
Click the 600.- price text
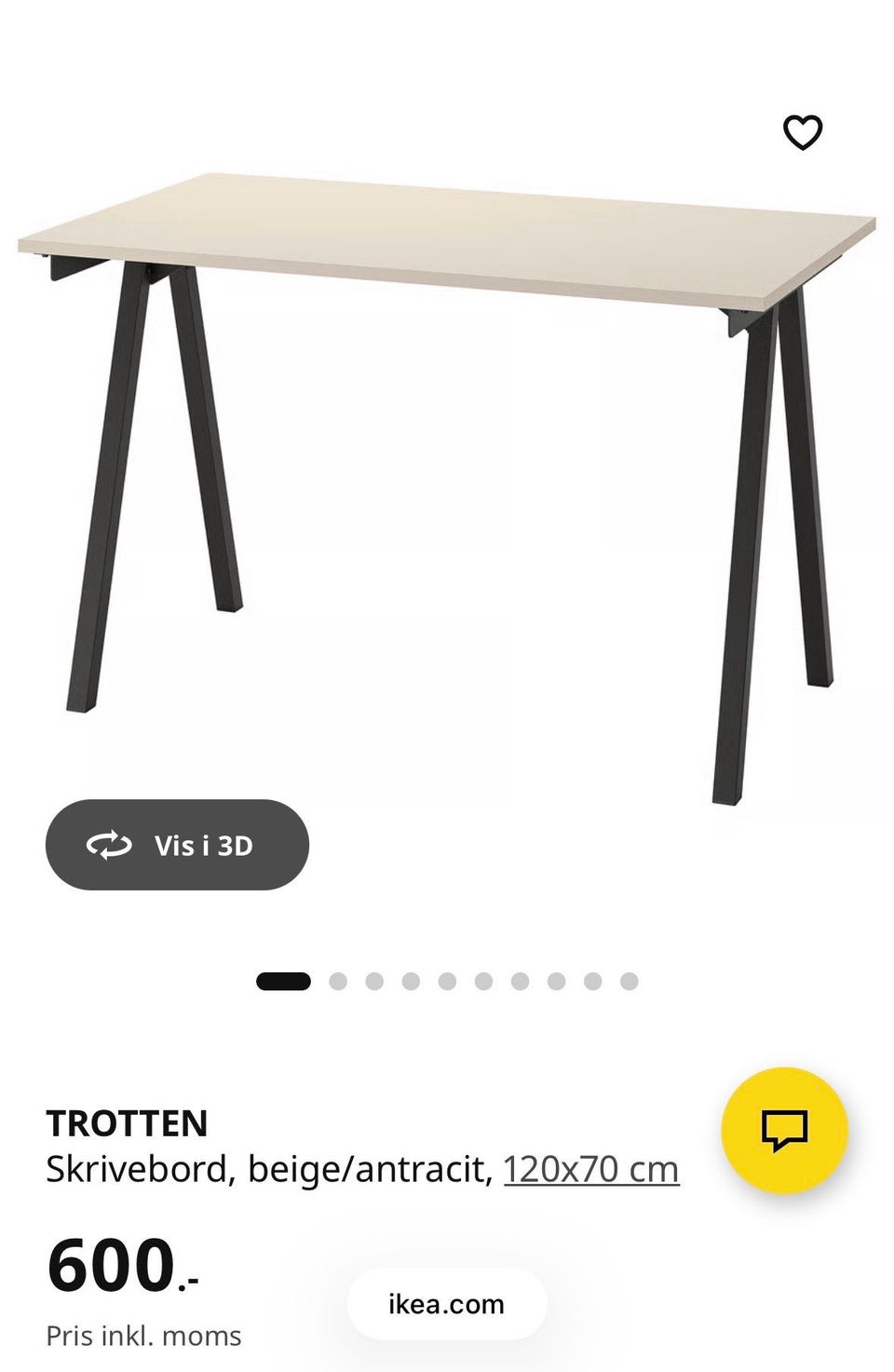point(116,1267)
